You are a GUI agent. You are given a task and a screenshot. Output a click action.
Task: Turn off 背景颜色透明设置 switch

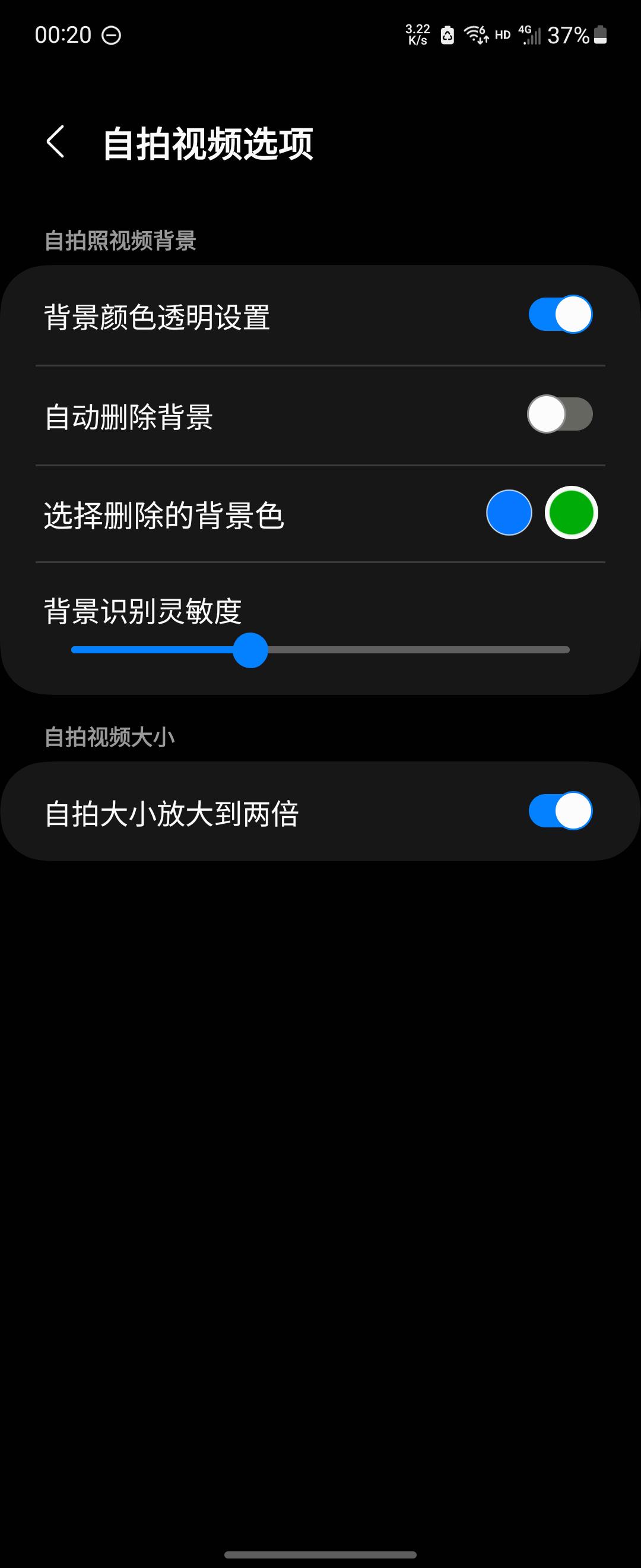point(560,315)
